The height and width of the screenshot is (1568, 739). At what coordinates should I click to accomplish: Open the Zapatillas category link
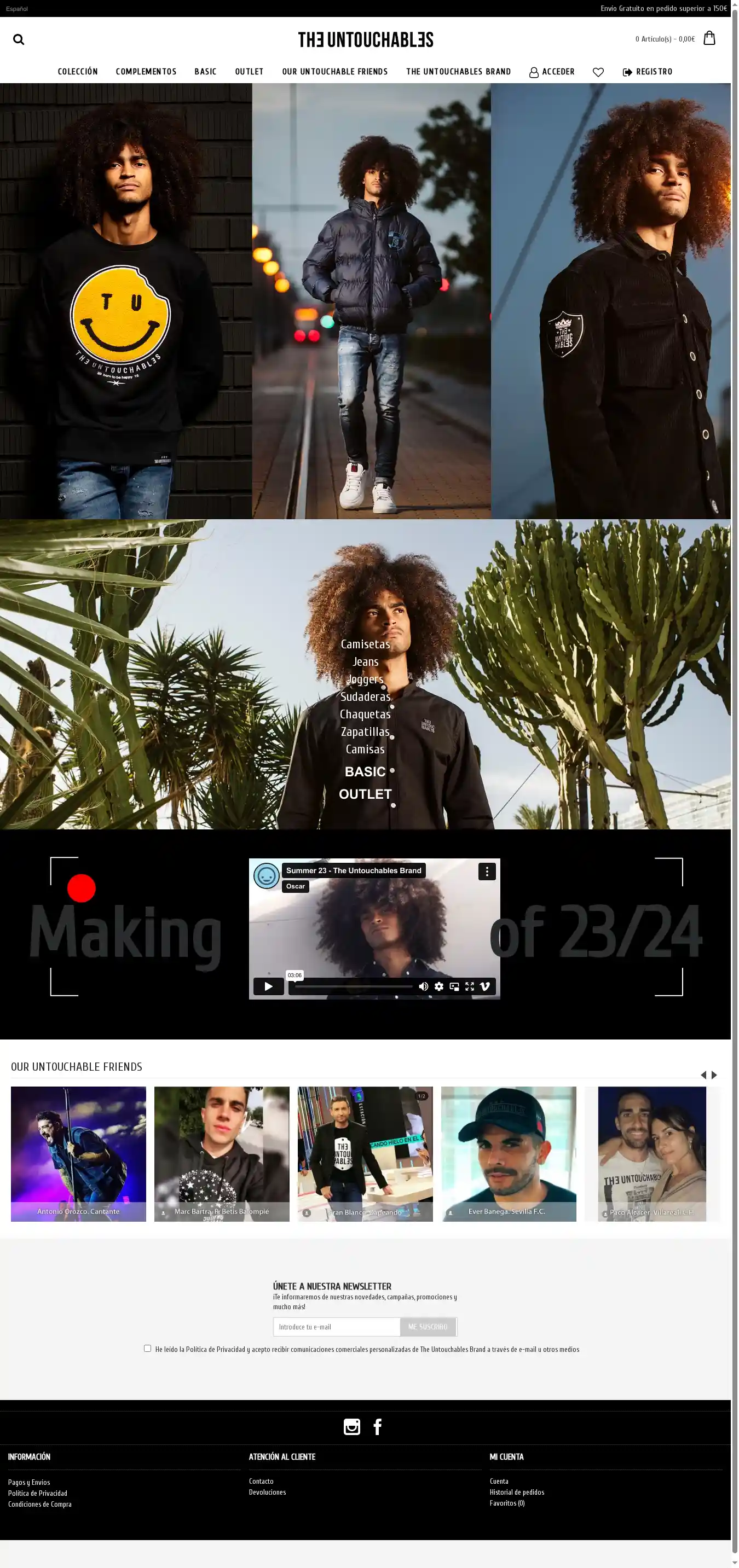point(365,731)
